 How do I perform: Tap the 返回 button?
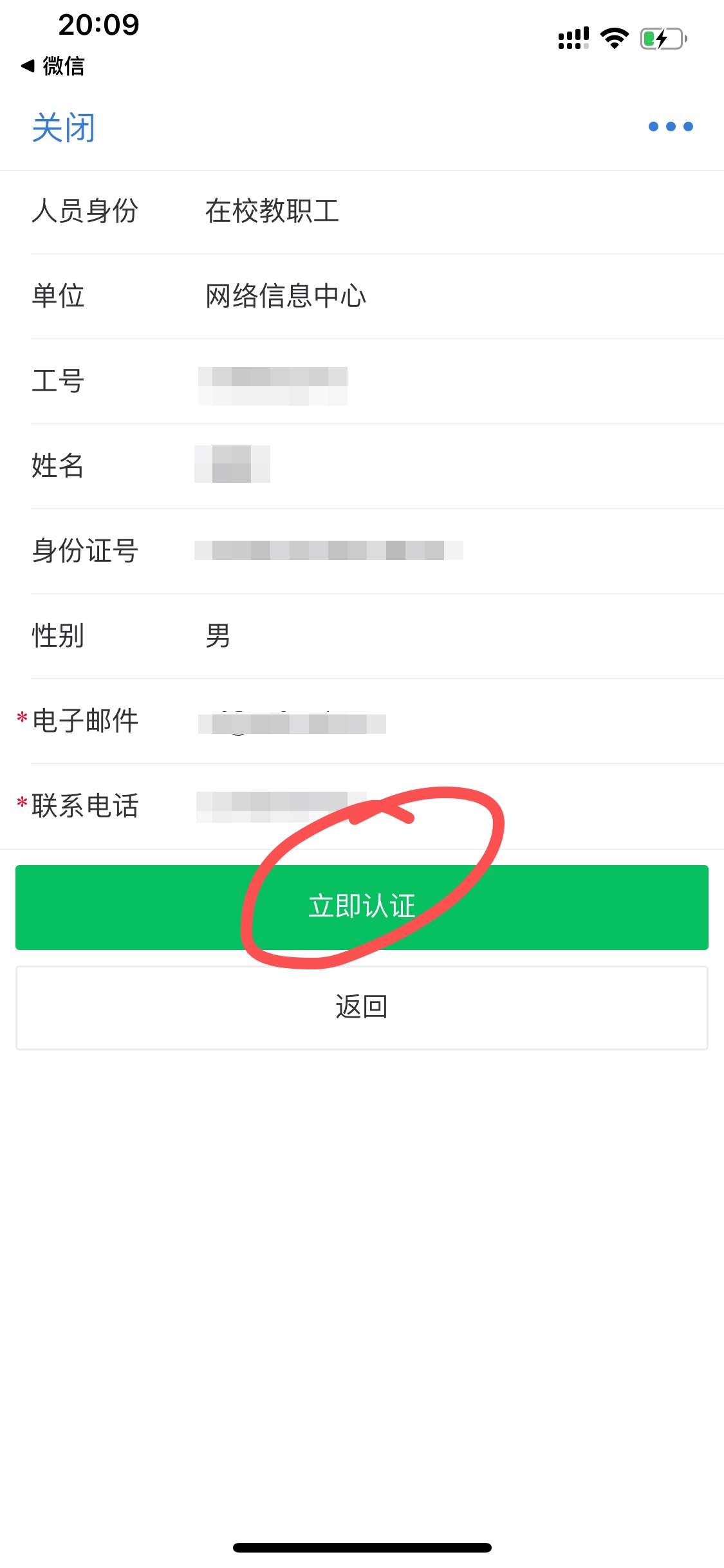click(362, 1007)
